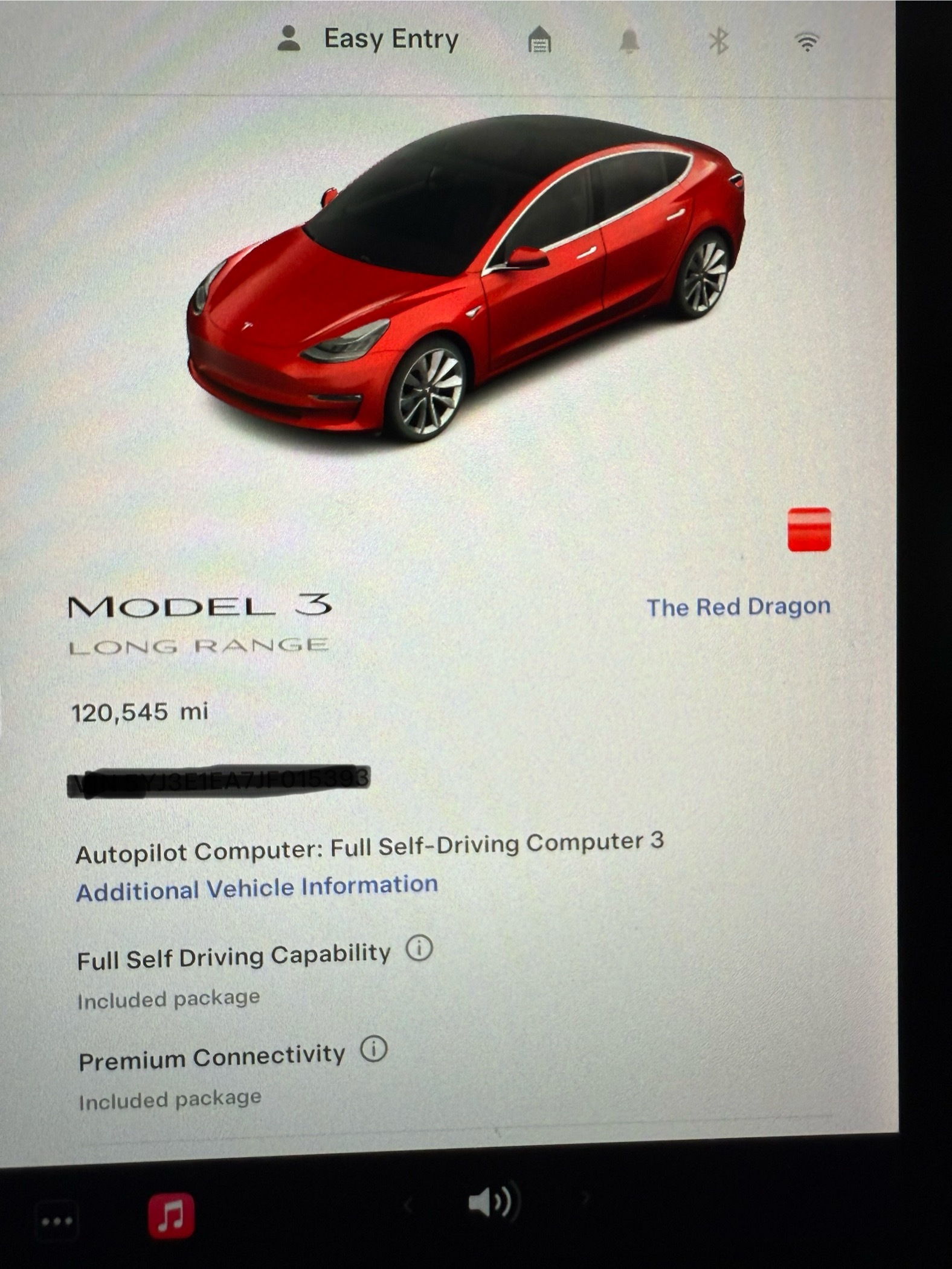Open the app launcher three-dots menu

57,1221
